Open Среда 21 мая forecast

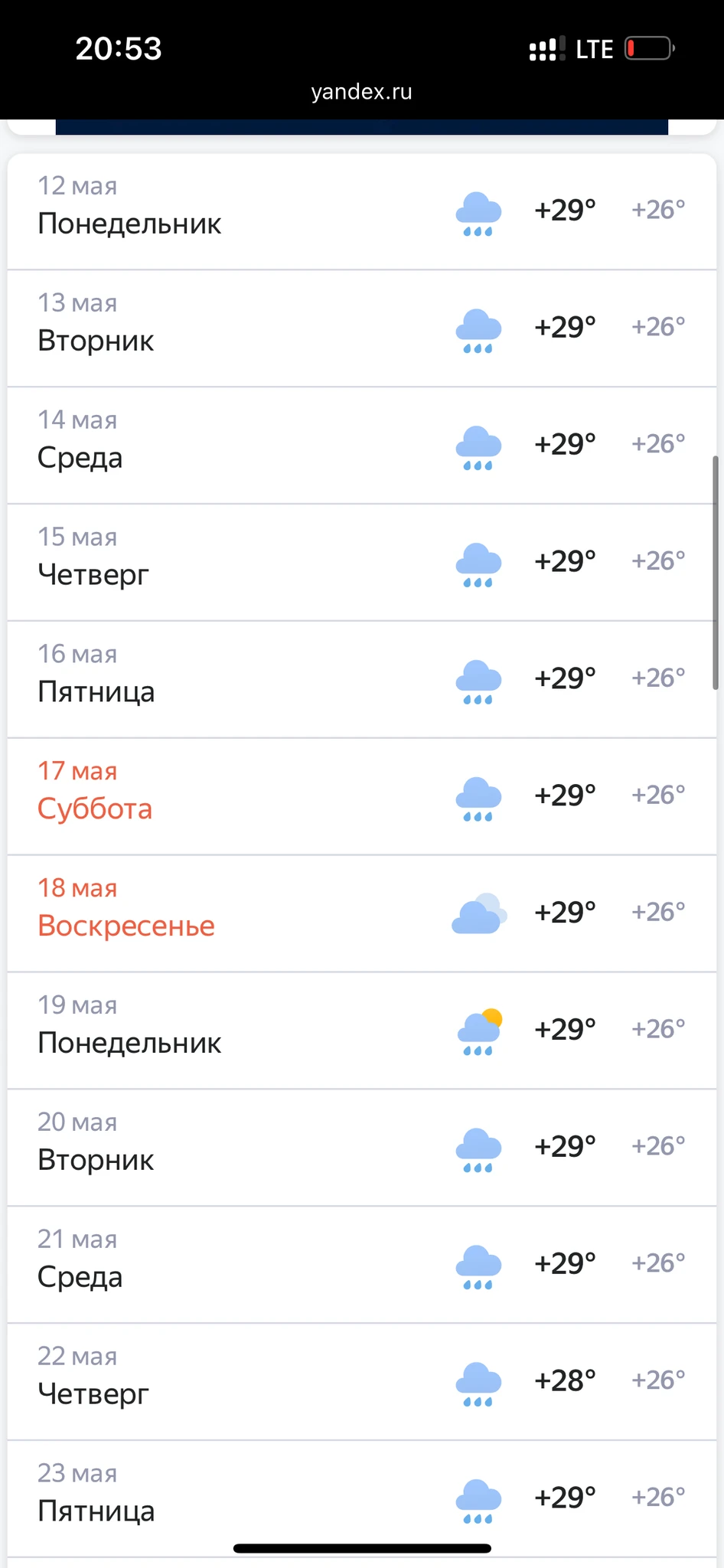click(x=361, y=1265)
